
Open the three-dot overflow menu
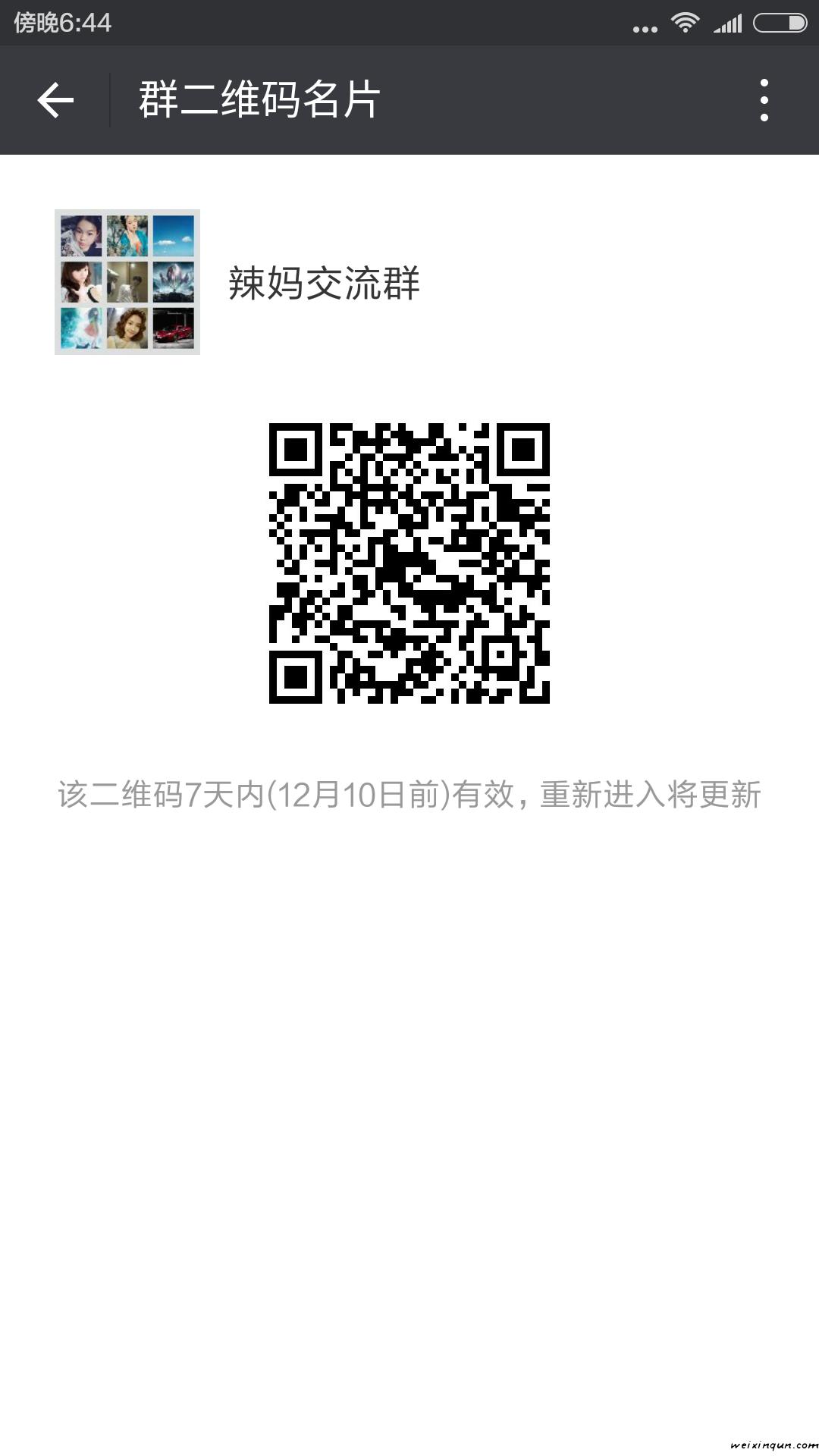pyautogui.click(x=764, y=100)
